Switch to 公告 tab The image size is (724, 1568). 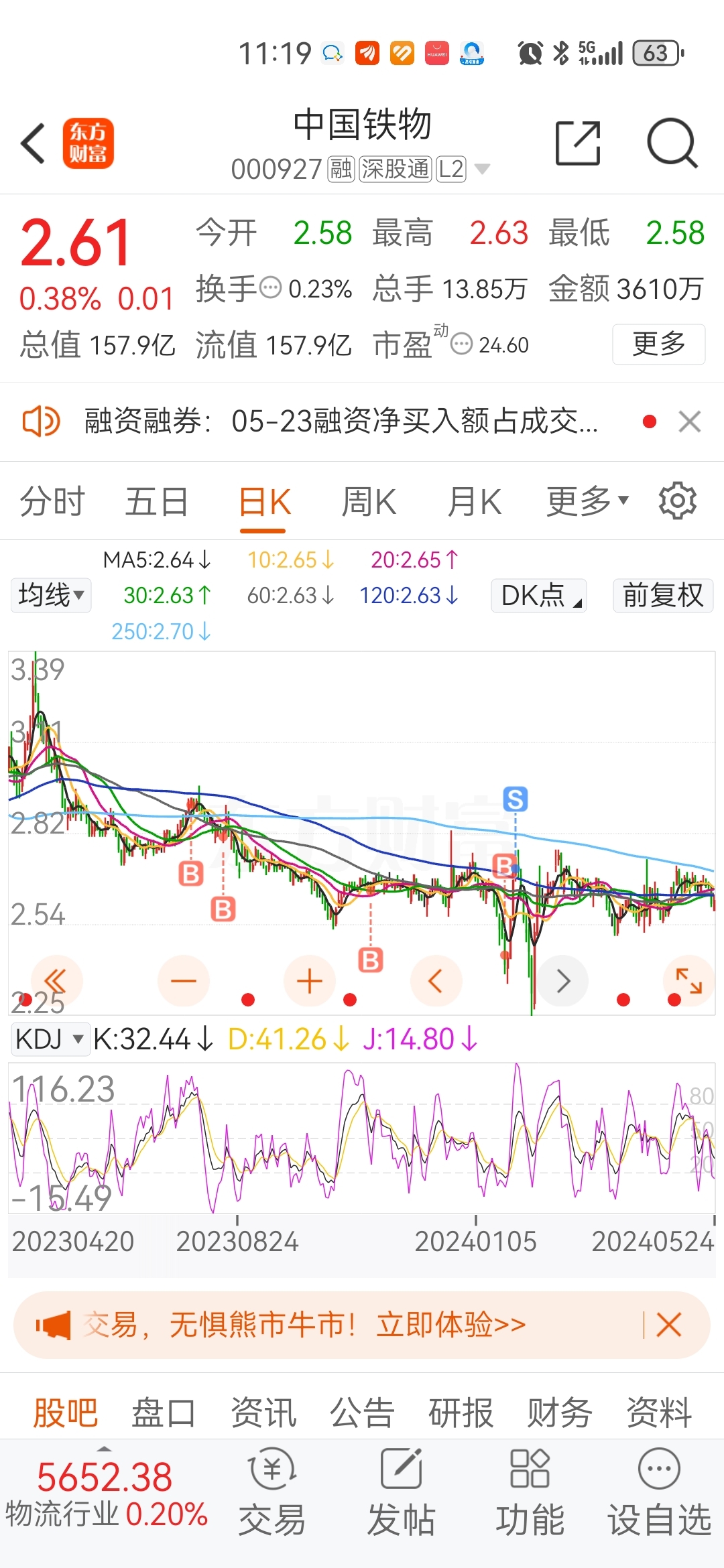(362, 1413)
